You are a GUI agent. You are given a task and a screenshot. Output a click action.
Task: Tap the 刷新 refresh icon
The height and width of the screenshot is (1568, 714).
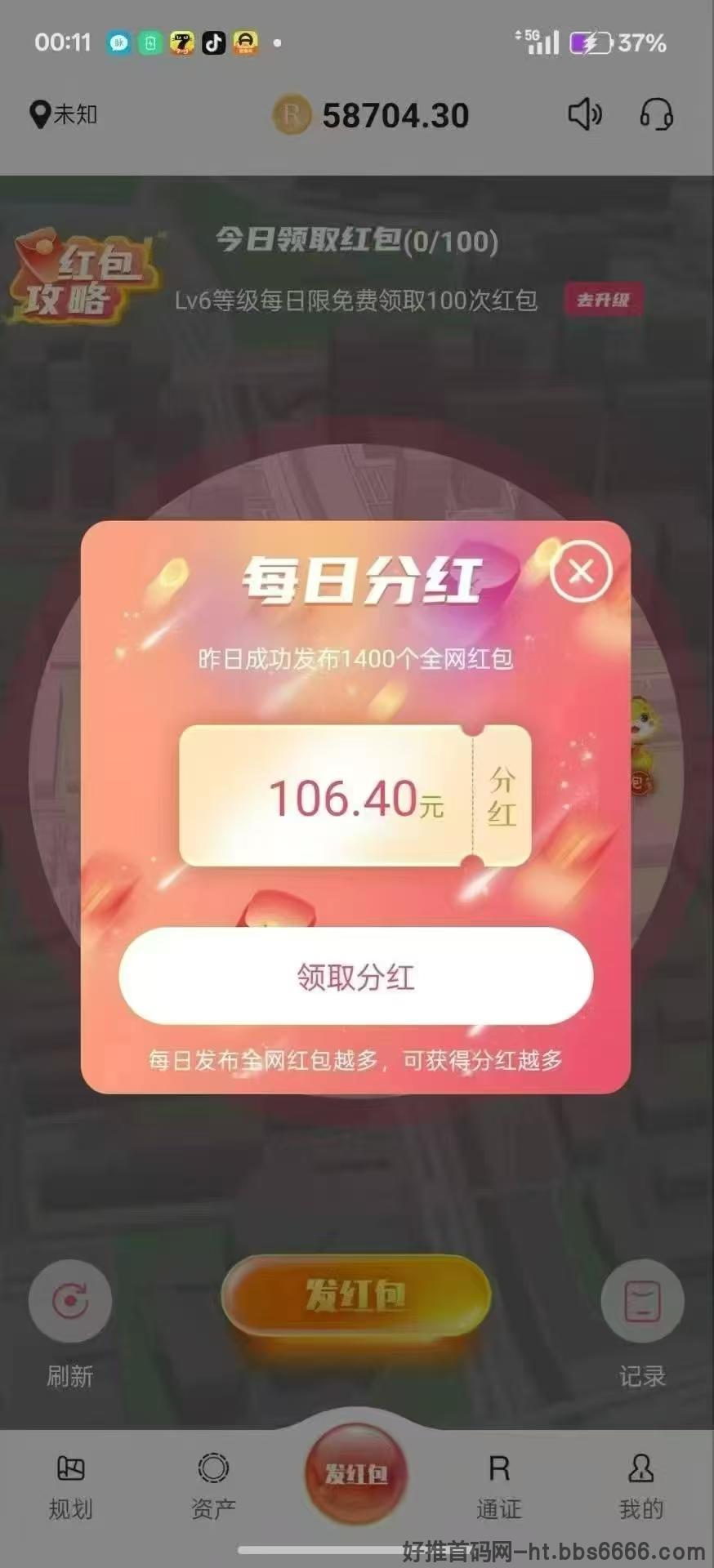(x=70, y=1302)
